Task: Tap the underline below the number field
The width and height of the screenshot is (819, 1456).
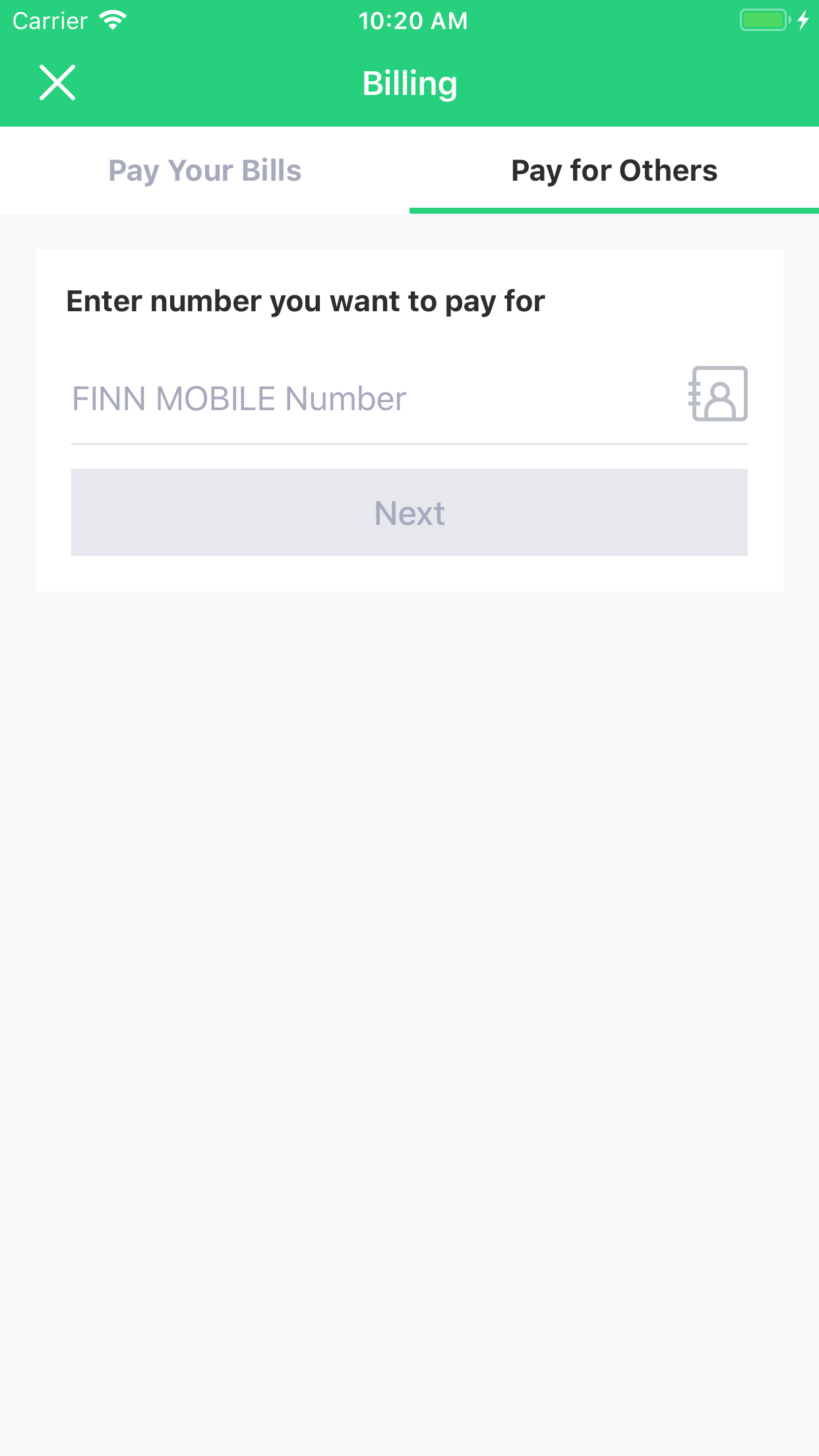Action: pyautogui.click(x=409, y=446)
